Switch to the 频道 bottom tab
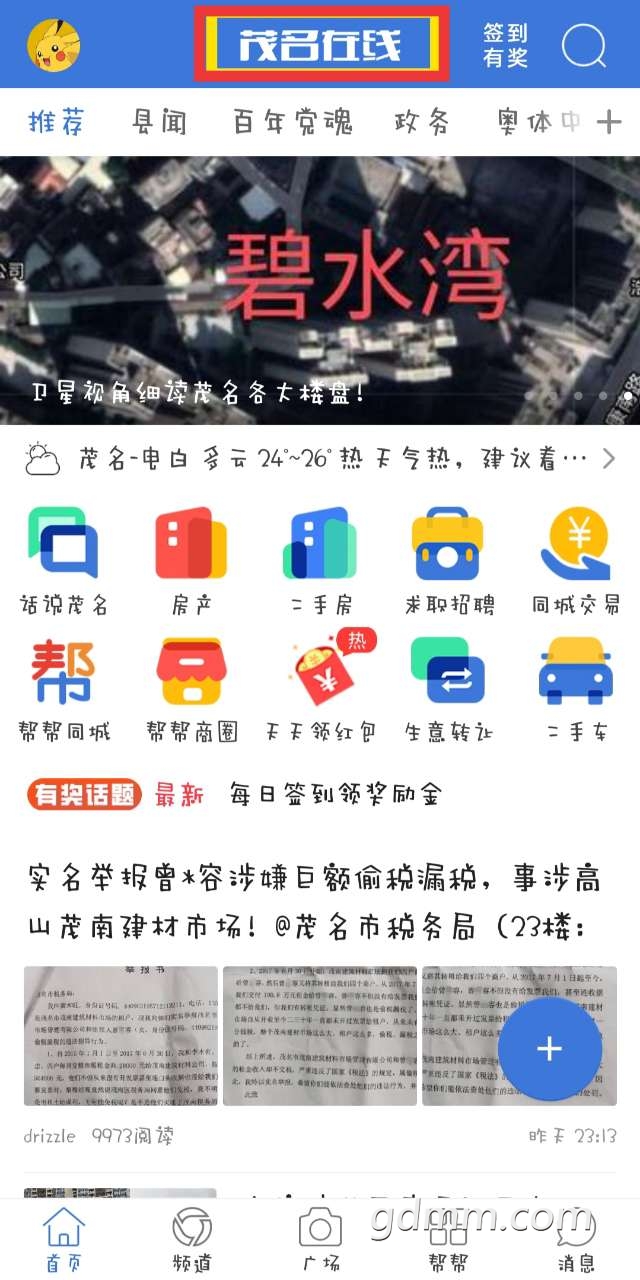640x1280 pixels. [191, 1239]
